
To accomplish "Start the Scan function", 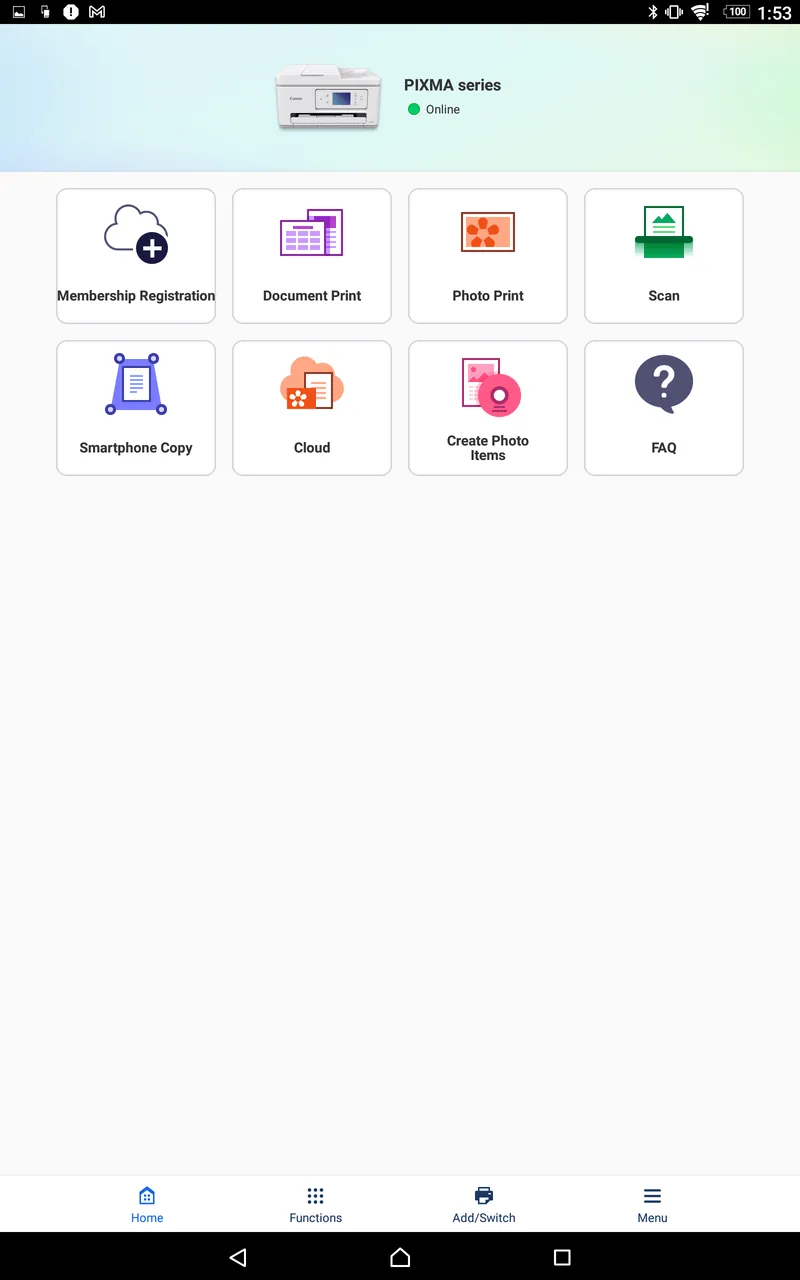I will coord(664,256).
